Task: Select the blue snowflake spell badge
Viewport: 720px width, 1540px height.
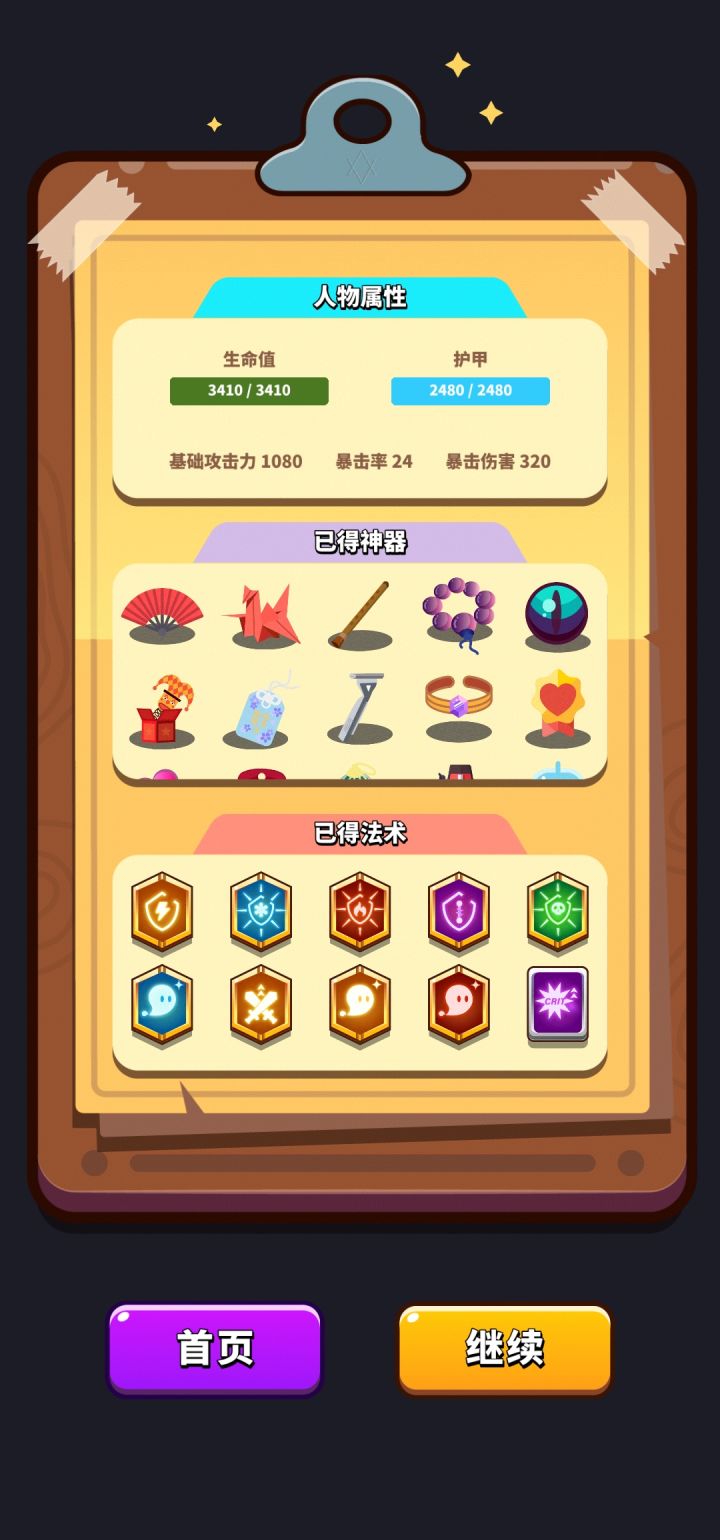Action: coord(260,913)
